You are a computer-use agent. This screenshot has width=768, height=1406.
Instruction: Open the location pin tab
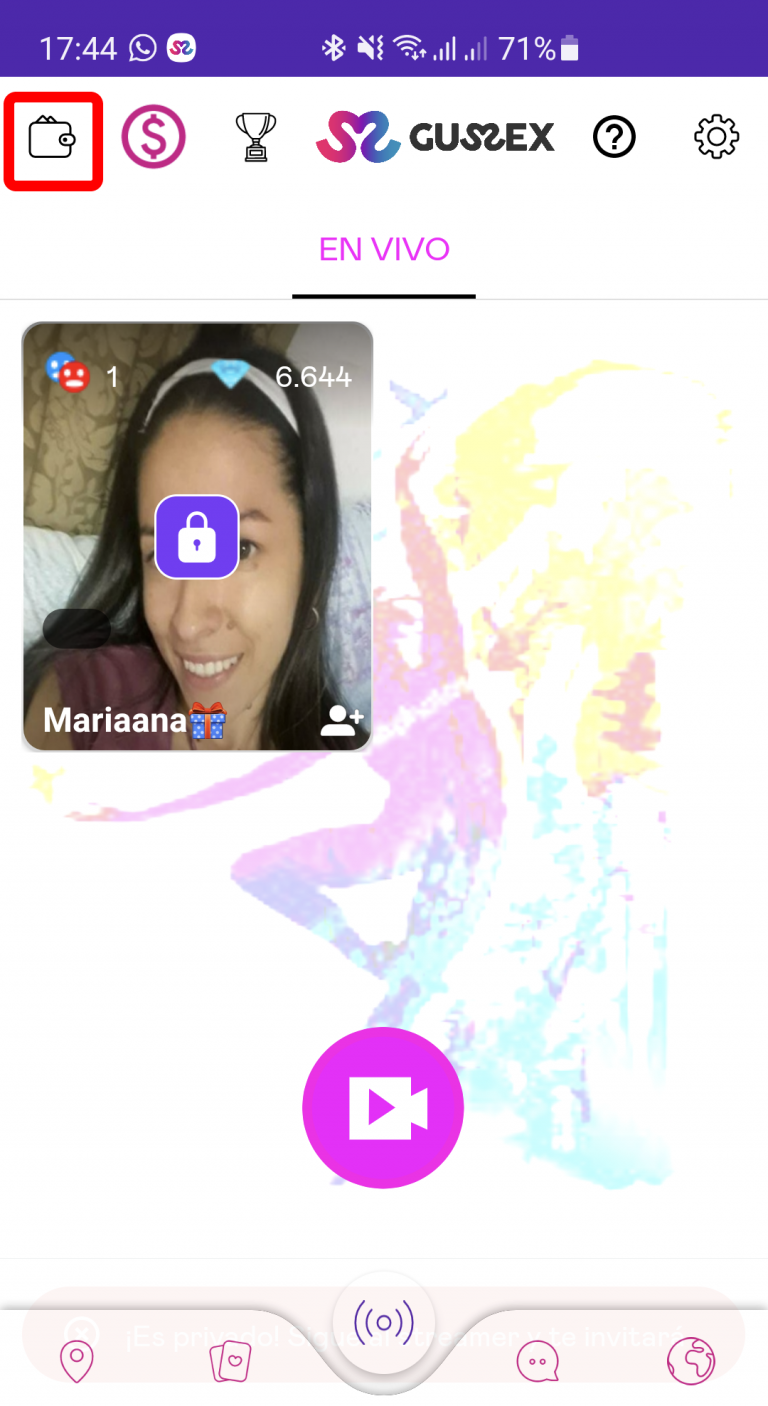point(77,1362)
